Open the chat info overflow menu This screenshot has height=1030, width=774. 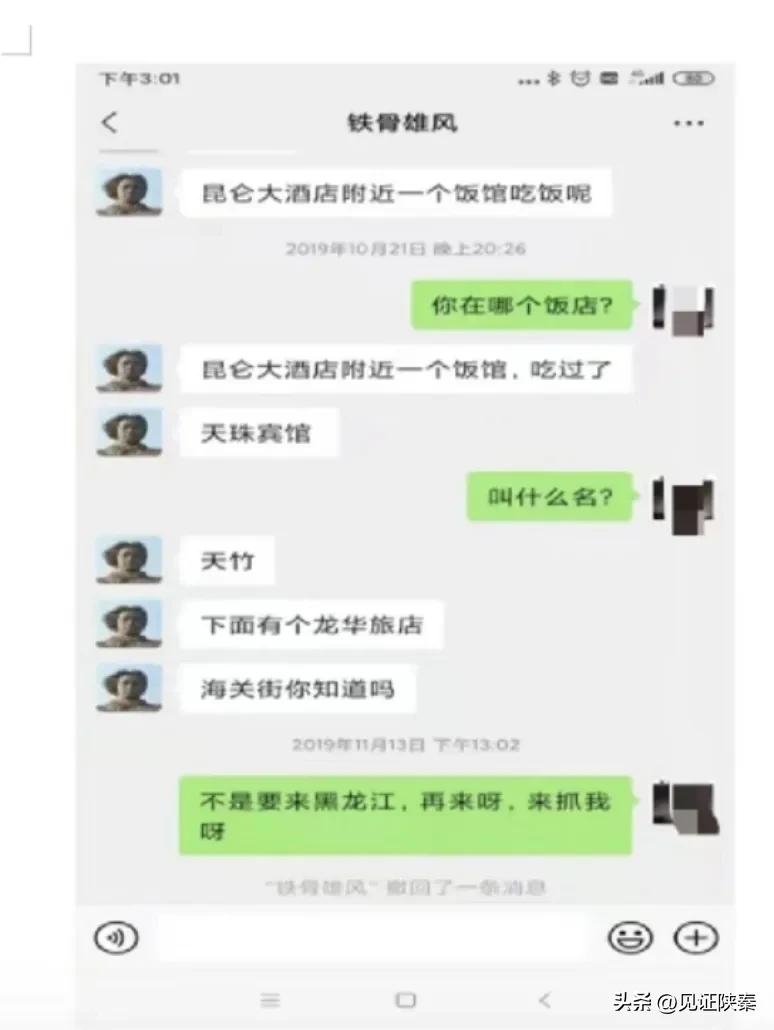point(688,124)
